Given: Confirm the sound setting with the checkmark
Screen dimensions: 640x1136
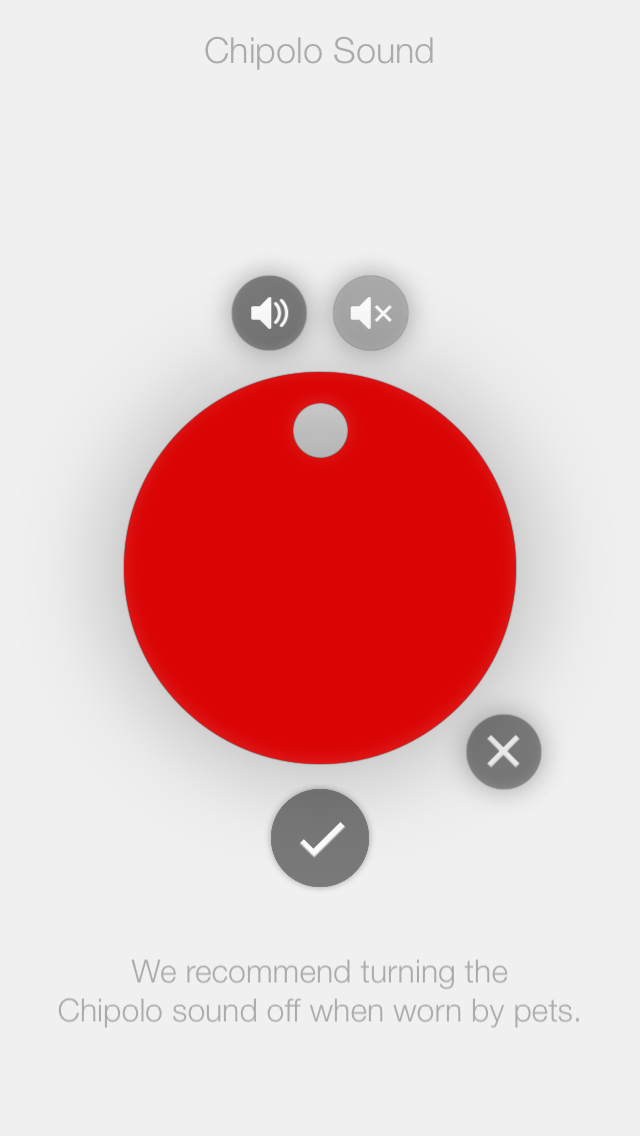Looking at the screenshot, I should [320, 838].
